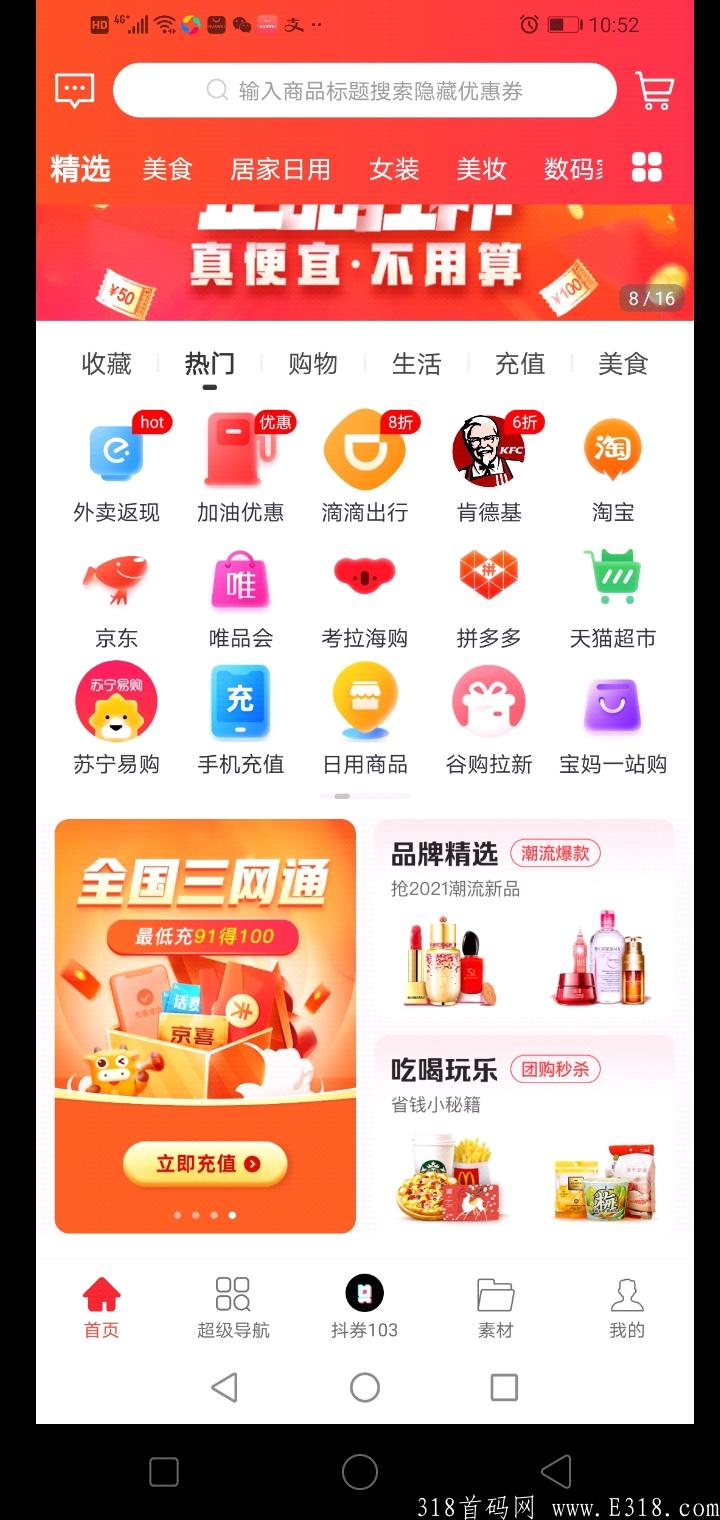
Task: Select the 充值 section tab
Action: tap(520, 364)
